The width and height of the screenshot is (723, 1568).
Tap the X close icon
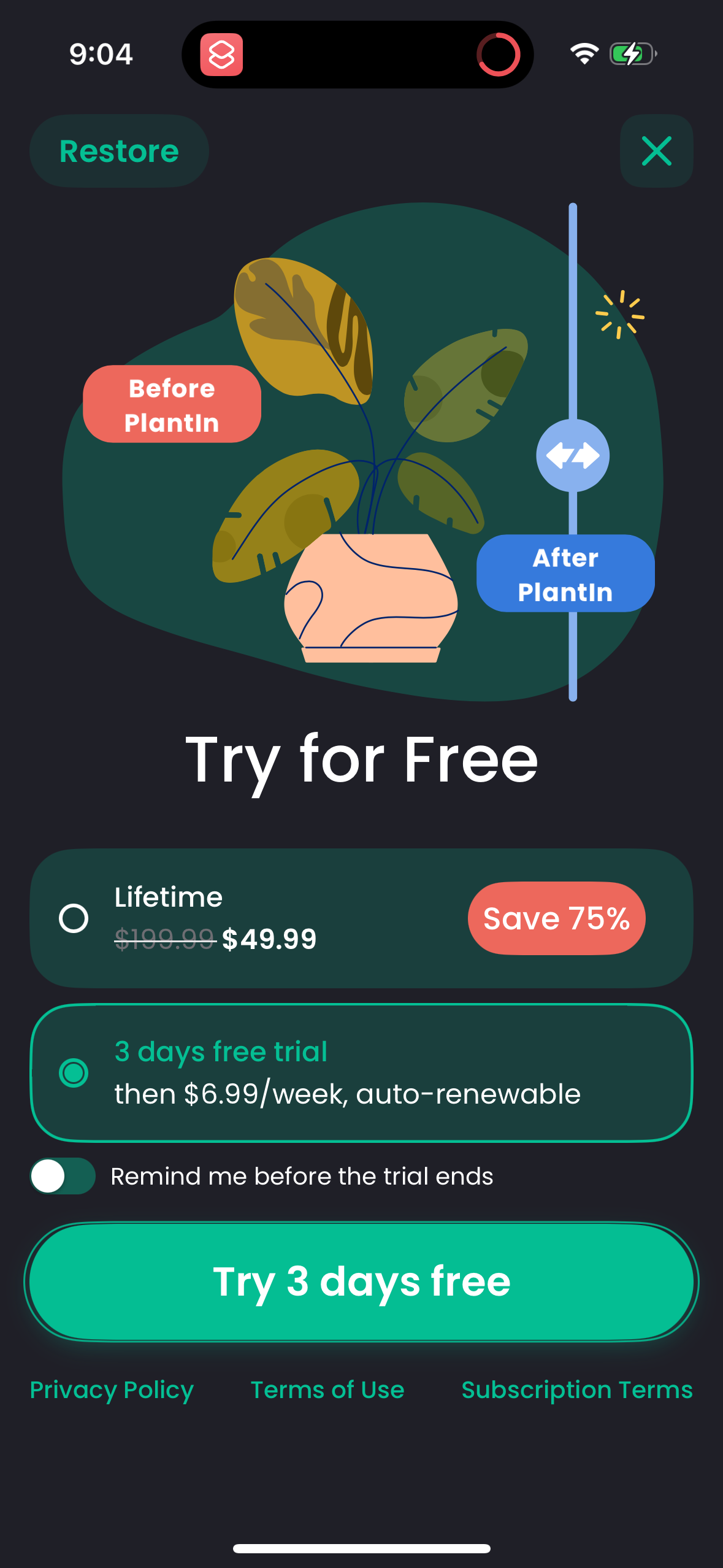click(x=656, y=151)
